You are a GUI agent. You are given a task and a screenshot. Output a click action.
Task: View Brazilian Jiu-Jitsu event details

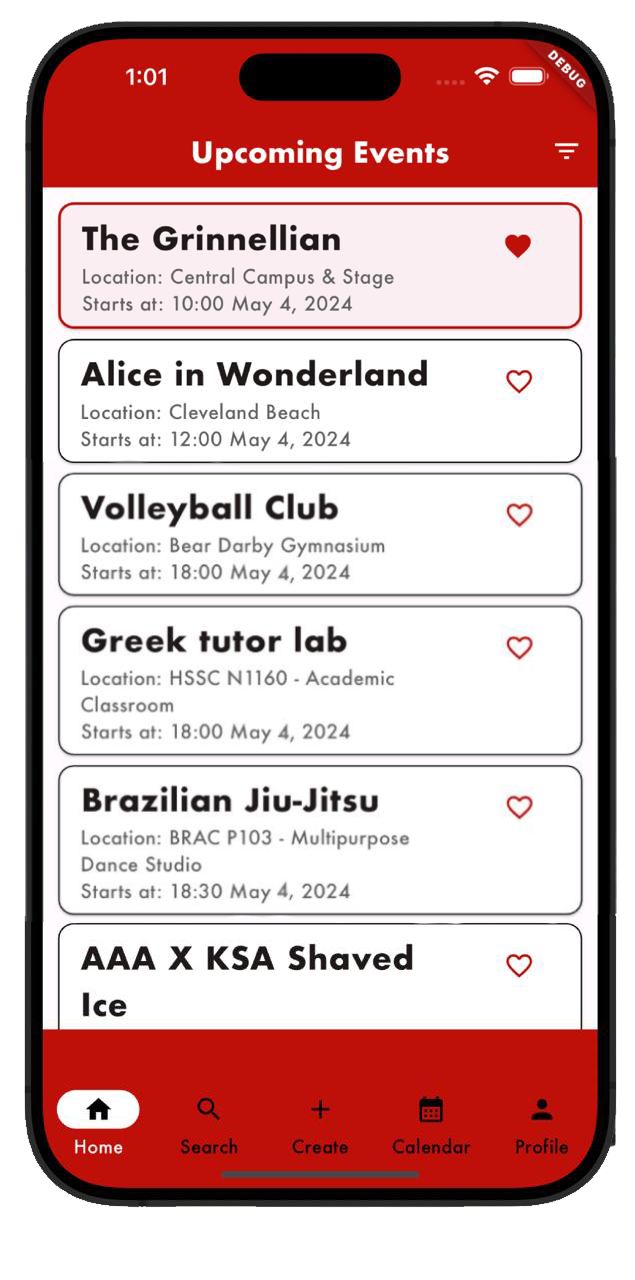pyautogui.click(x=320, y=840)
